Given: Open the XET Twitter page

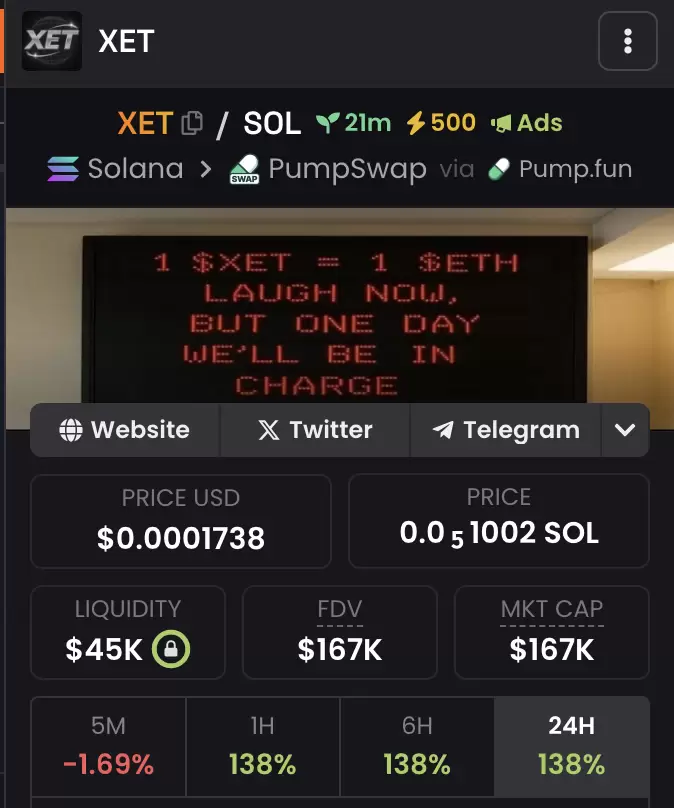Looking at the screenshot, I should [315, 430].
